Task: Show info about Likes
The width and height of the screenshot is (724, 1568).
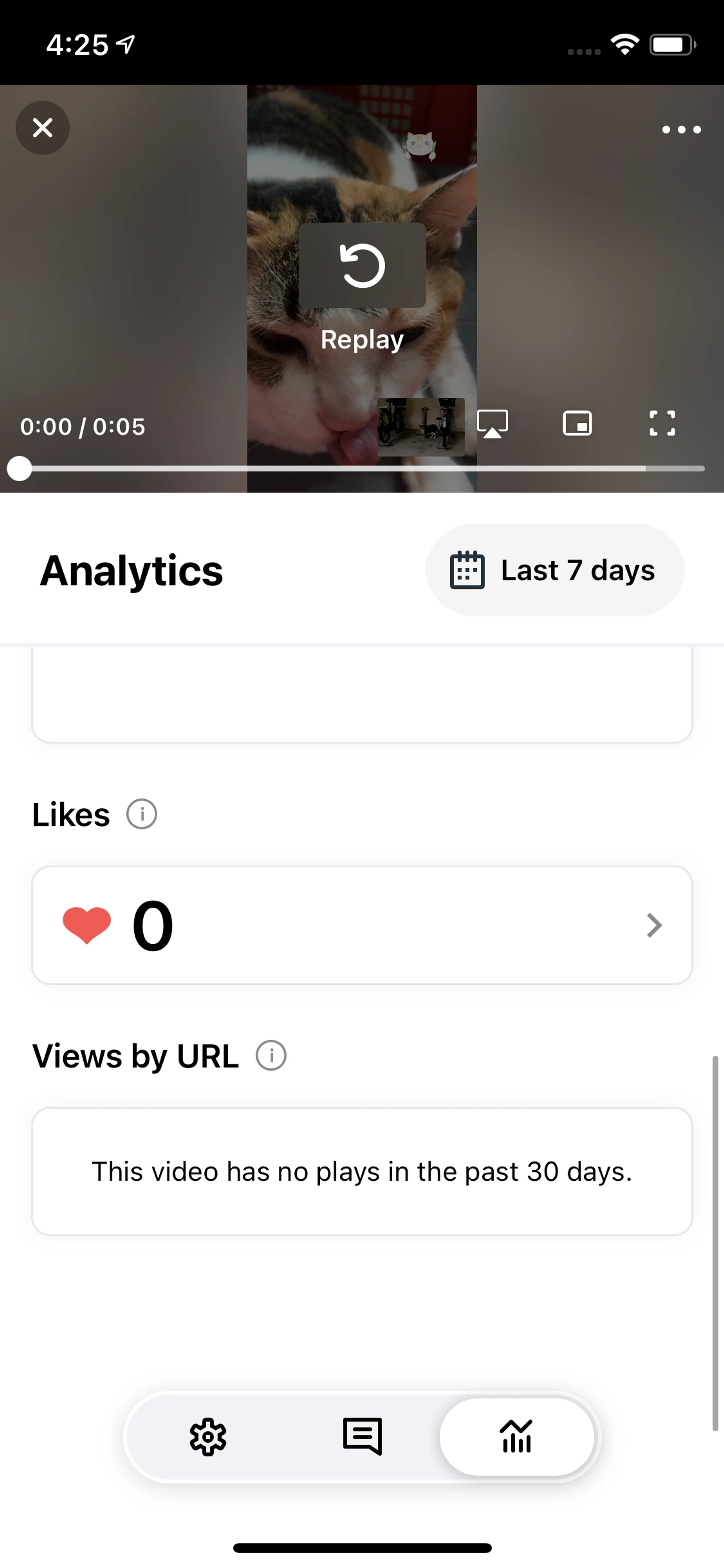Action: 142,814
